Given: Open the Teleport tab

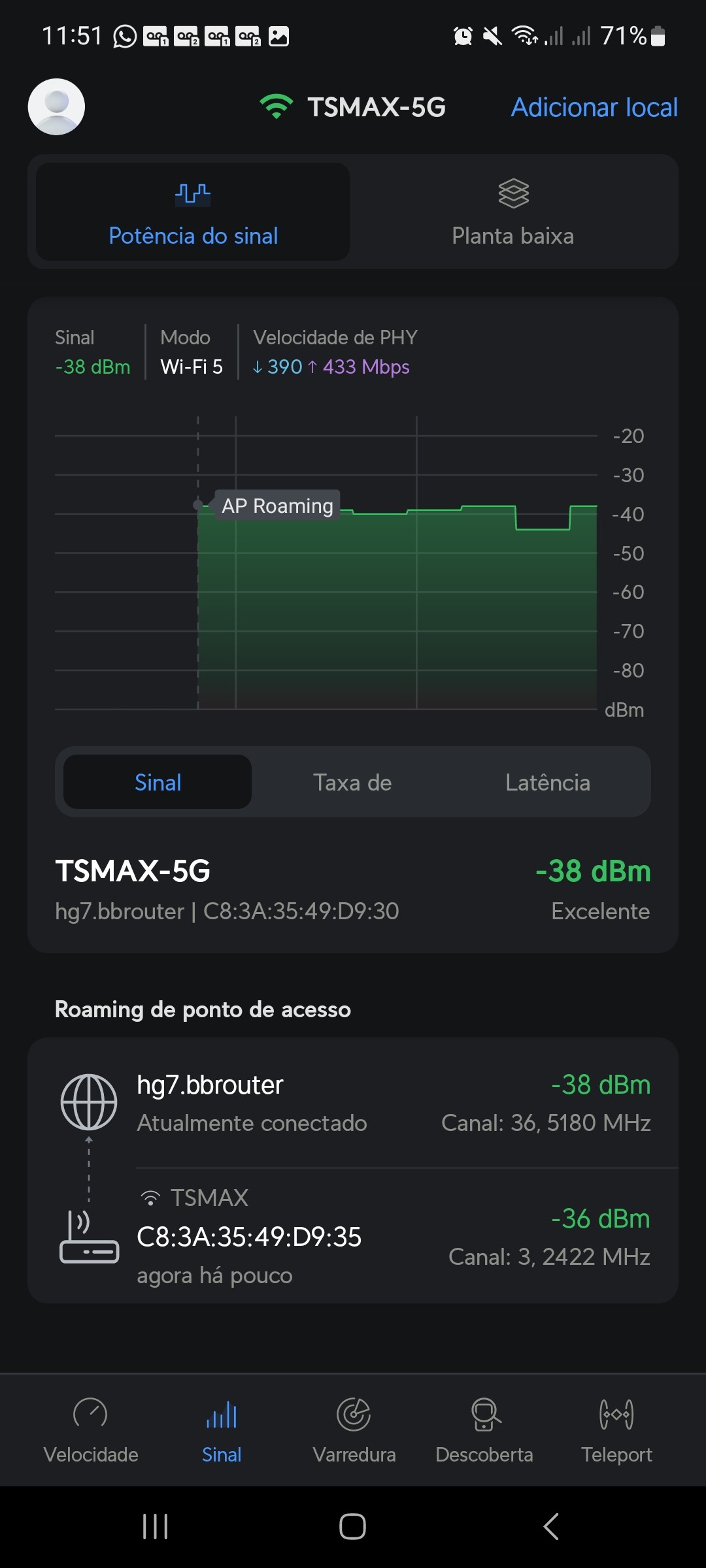Looking at the screenshot, I should (x=616, y=1429).
